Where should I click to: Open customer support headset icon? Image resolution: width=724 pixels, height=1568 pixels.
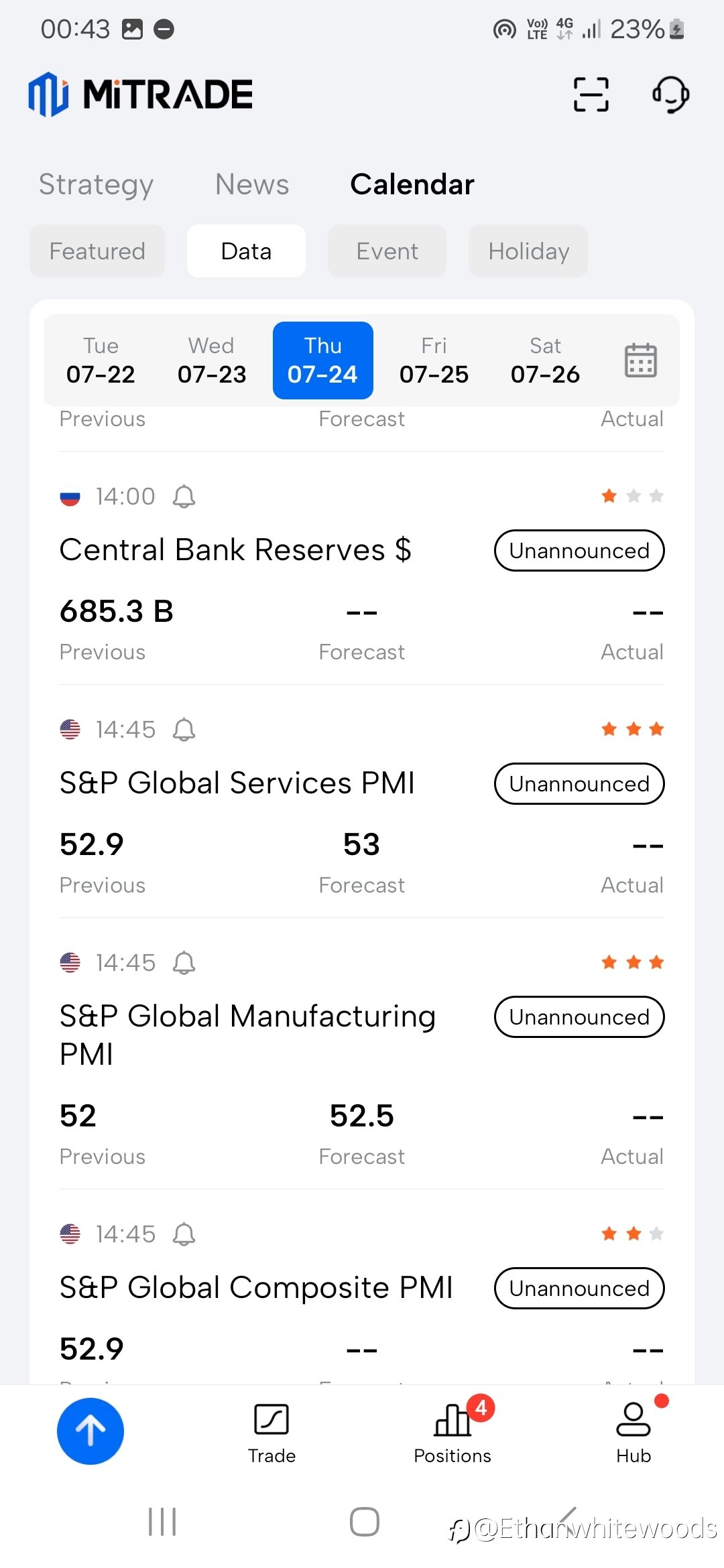(x=670, y=94)
